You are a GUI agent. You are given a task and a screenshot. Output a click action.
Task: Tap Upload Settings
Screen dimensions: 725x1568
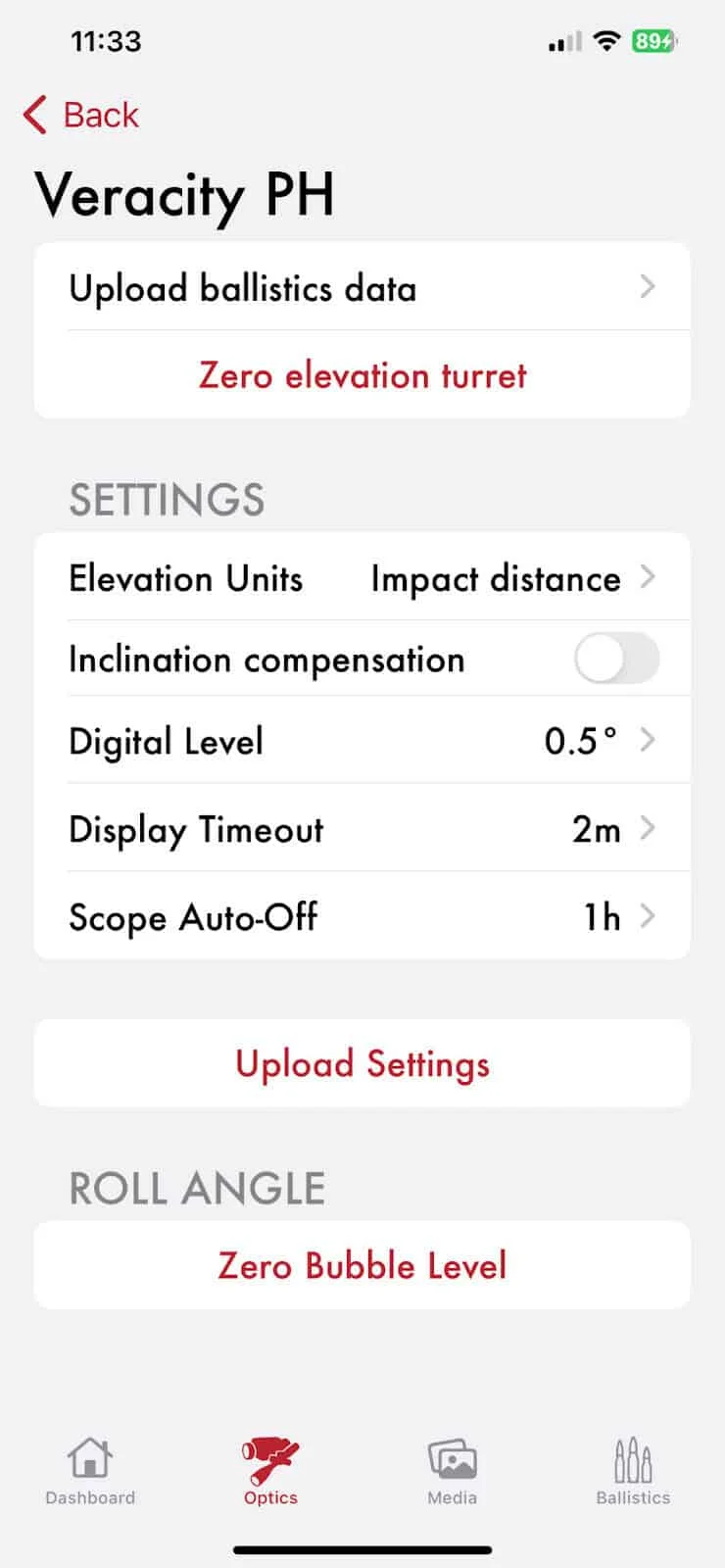(362, 1064)
